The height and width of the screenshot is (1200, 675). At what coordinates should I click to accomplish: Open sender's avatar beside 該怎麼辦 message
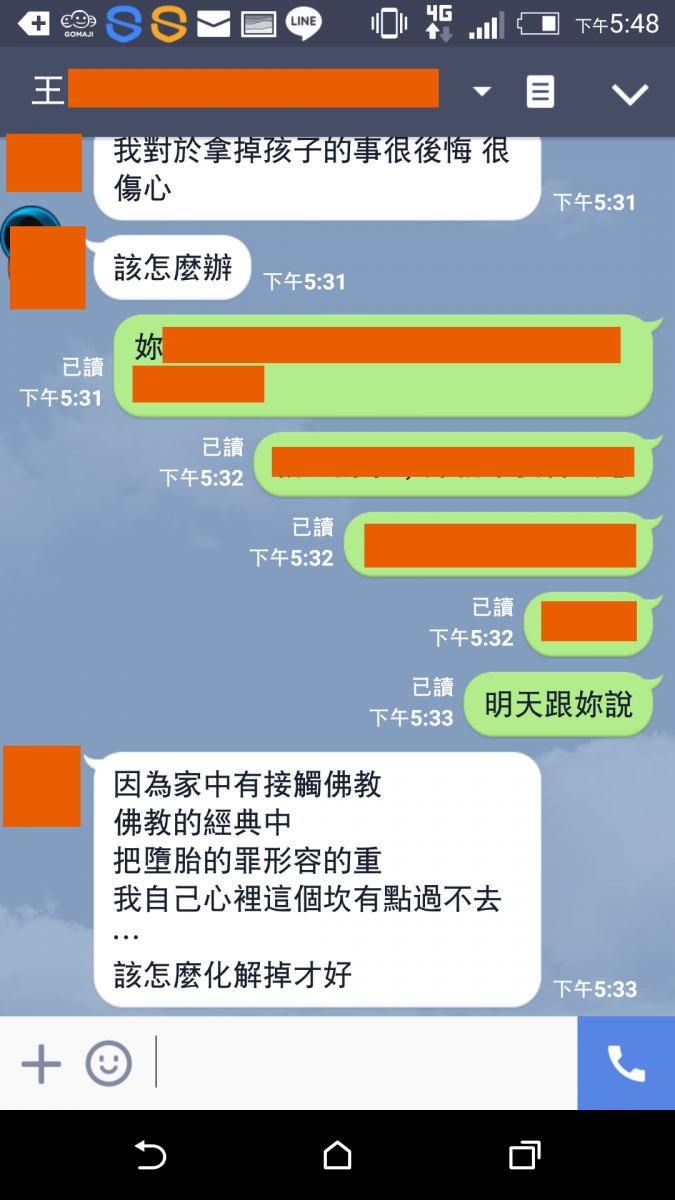coord(46,266)
